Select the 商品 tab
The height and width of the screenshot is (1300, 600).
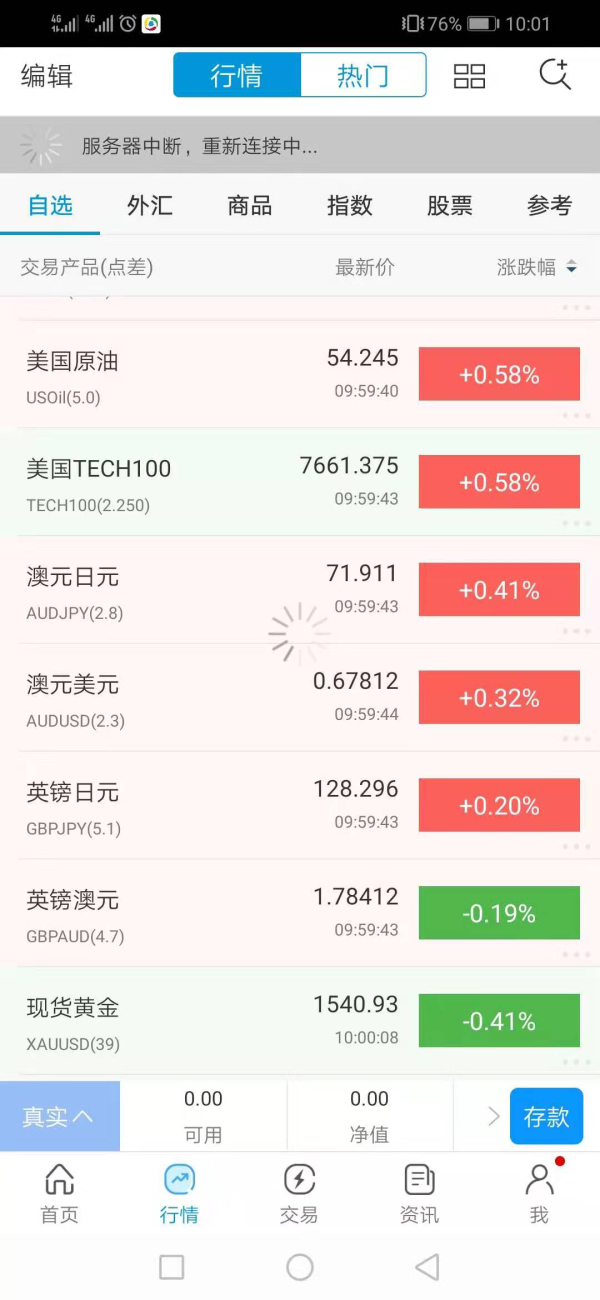pyautogui.click(x=250, y=205)
